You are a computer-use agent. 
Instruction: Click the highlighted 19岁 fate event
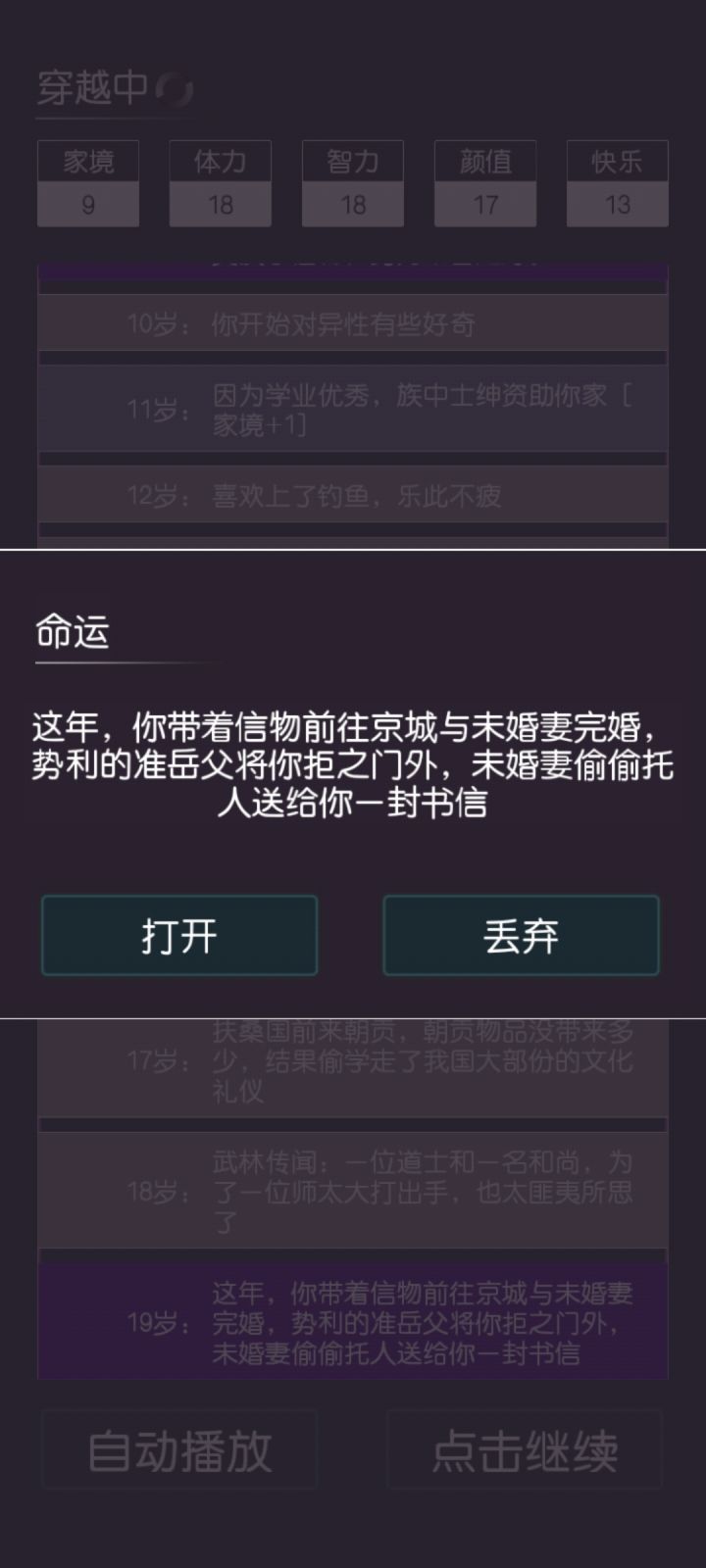[353, 1318]
